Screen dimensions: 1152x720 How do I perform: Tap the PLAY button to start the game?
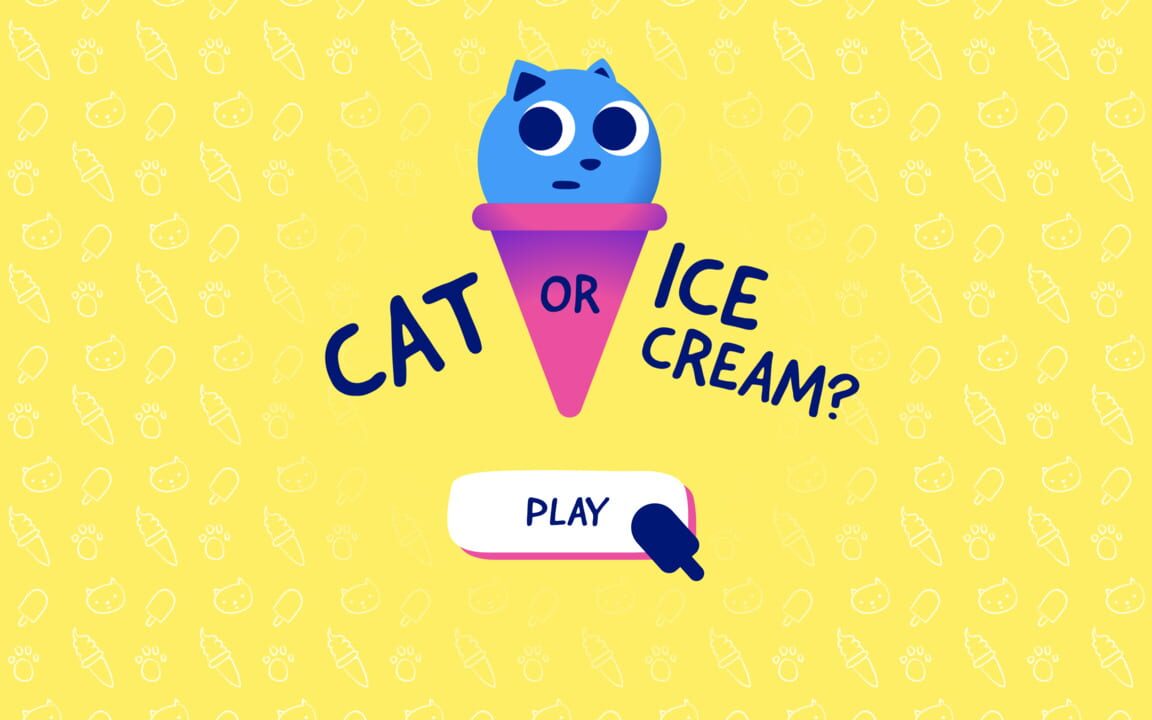coord(567,512)
